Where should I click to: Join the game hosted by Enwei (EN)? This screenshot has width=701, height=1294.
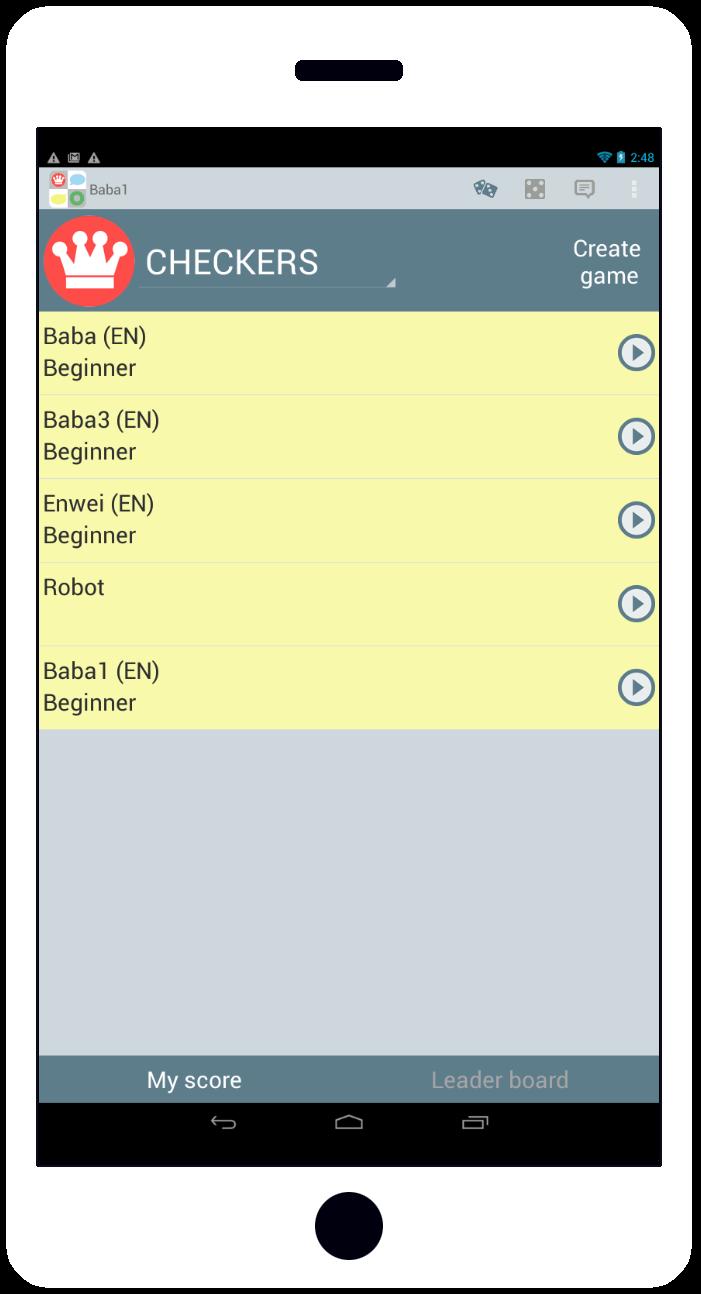636,520
